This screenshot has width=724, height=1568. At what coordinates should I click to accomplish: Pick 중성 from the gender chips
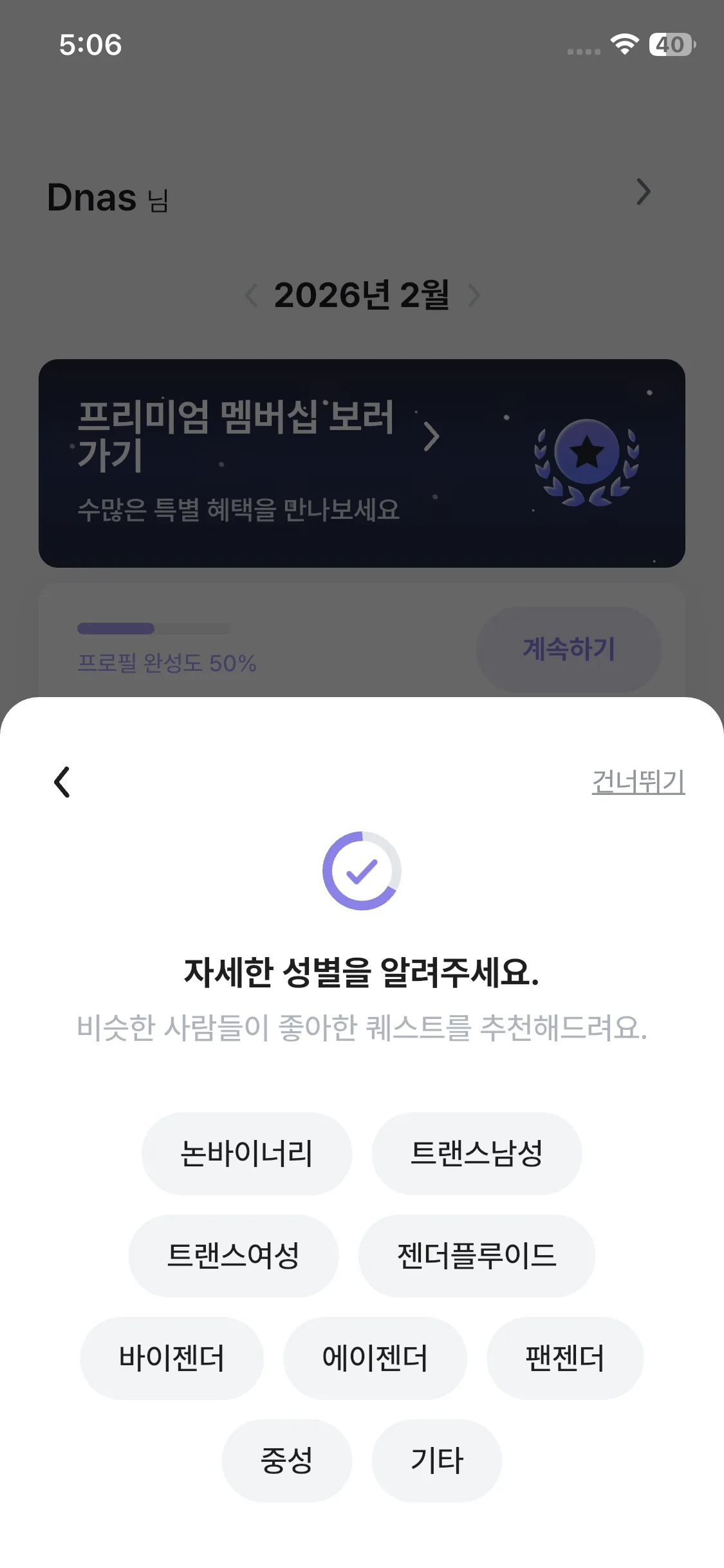tap(286, 1461)
